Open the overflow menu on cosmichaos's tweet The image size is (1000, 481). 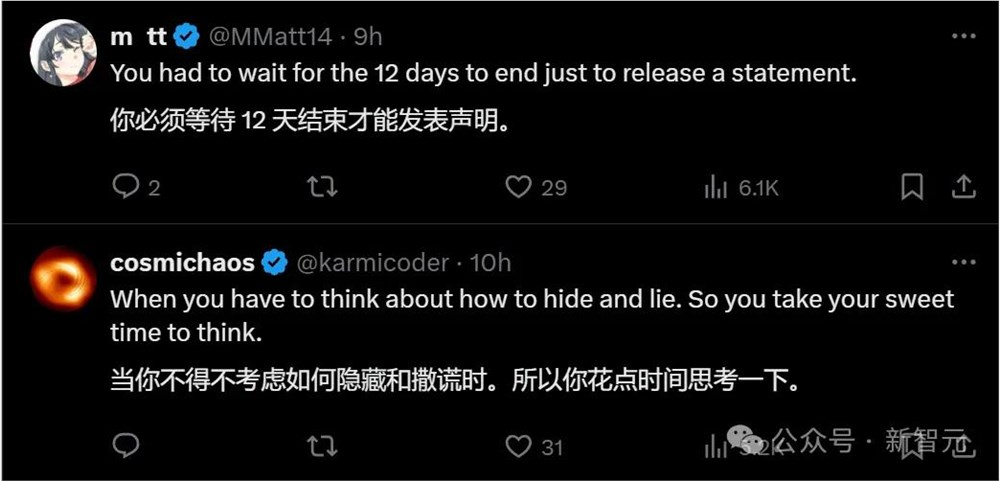pos(962,262)
